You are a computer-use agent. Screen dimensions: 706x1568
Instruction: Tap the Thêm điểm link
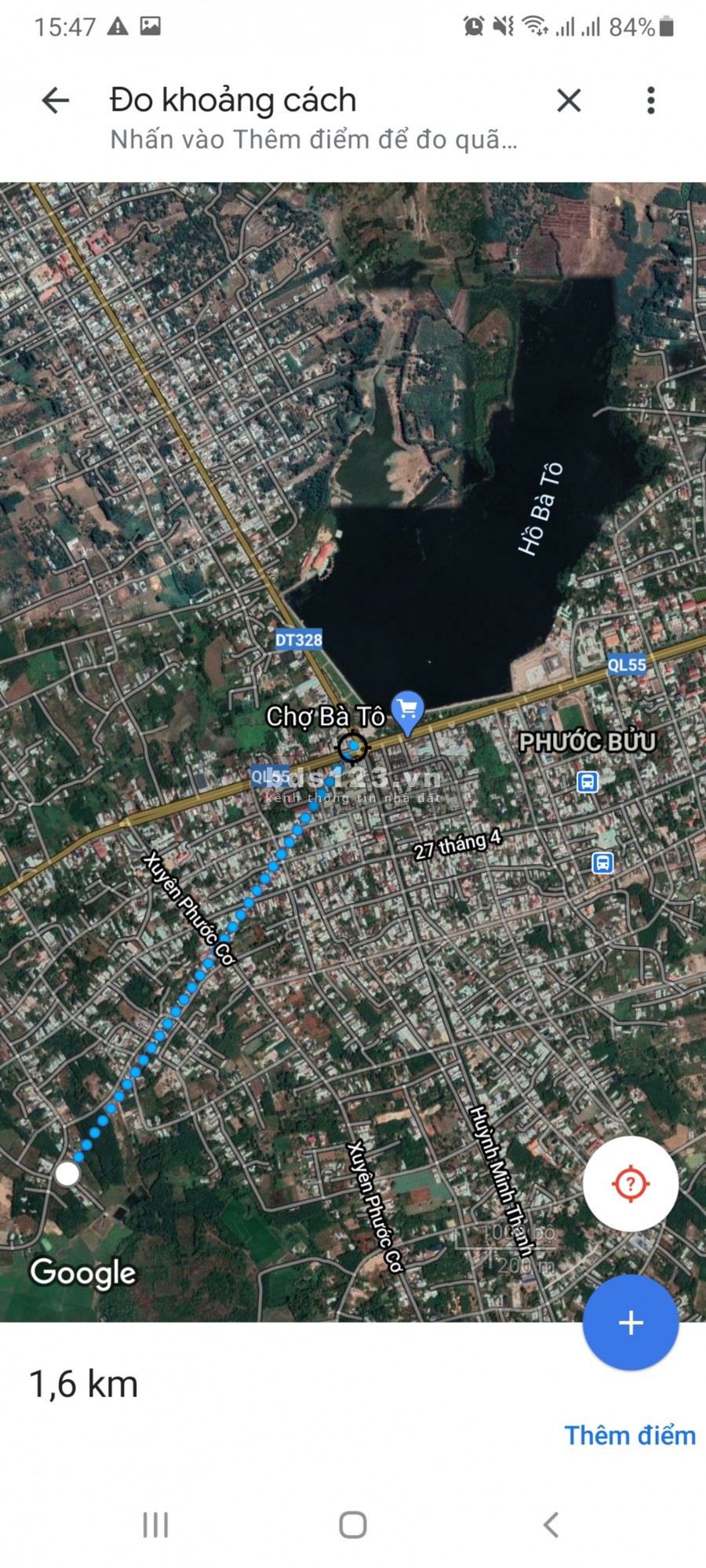tap(630, 1436)
